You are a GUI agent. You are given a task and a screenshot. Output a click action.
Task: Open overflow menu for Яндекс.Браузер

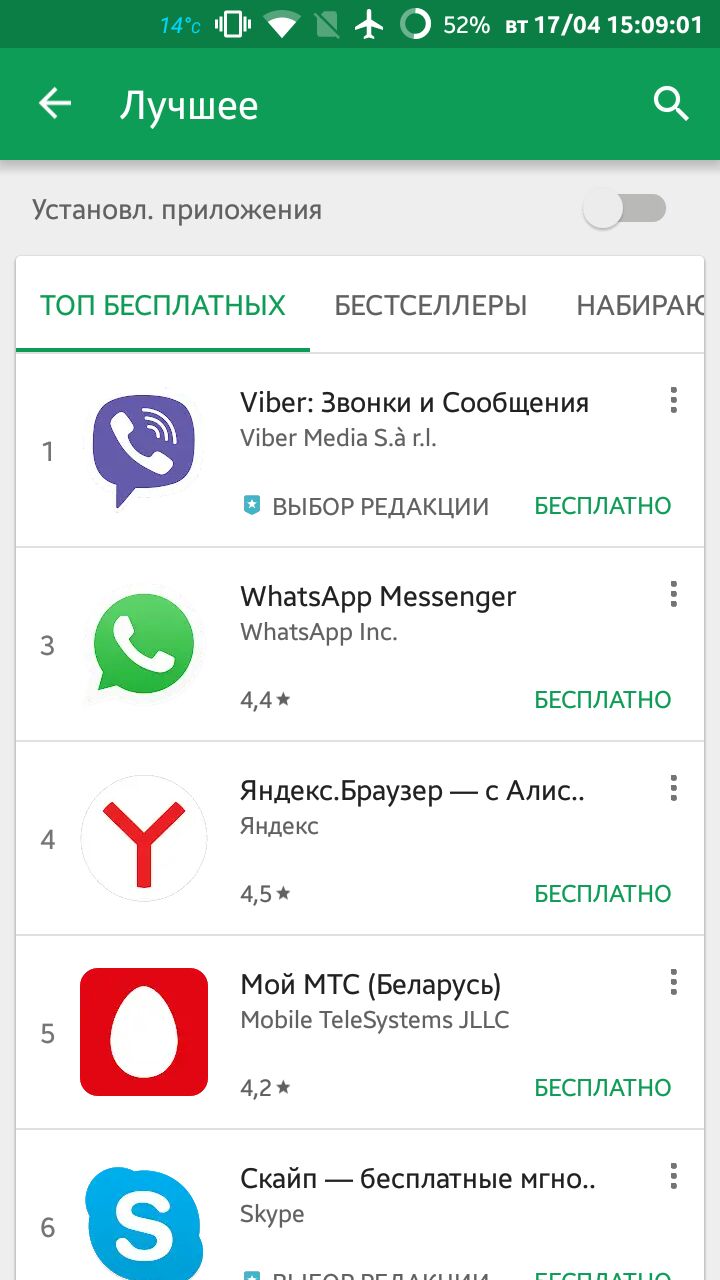(x=673, y=789)
